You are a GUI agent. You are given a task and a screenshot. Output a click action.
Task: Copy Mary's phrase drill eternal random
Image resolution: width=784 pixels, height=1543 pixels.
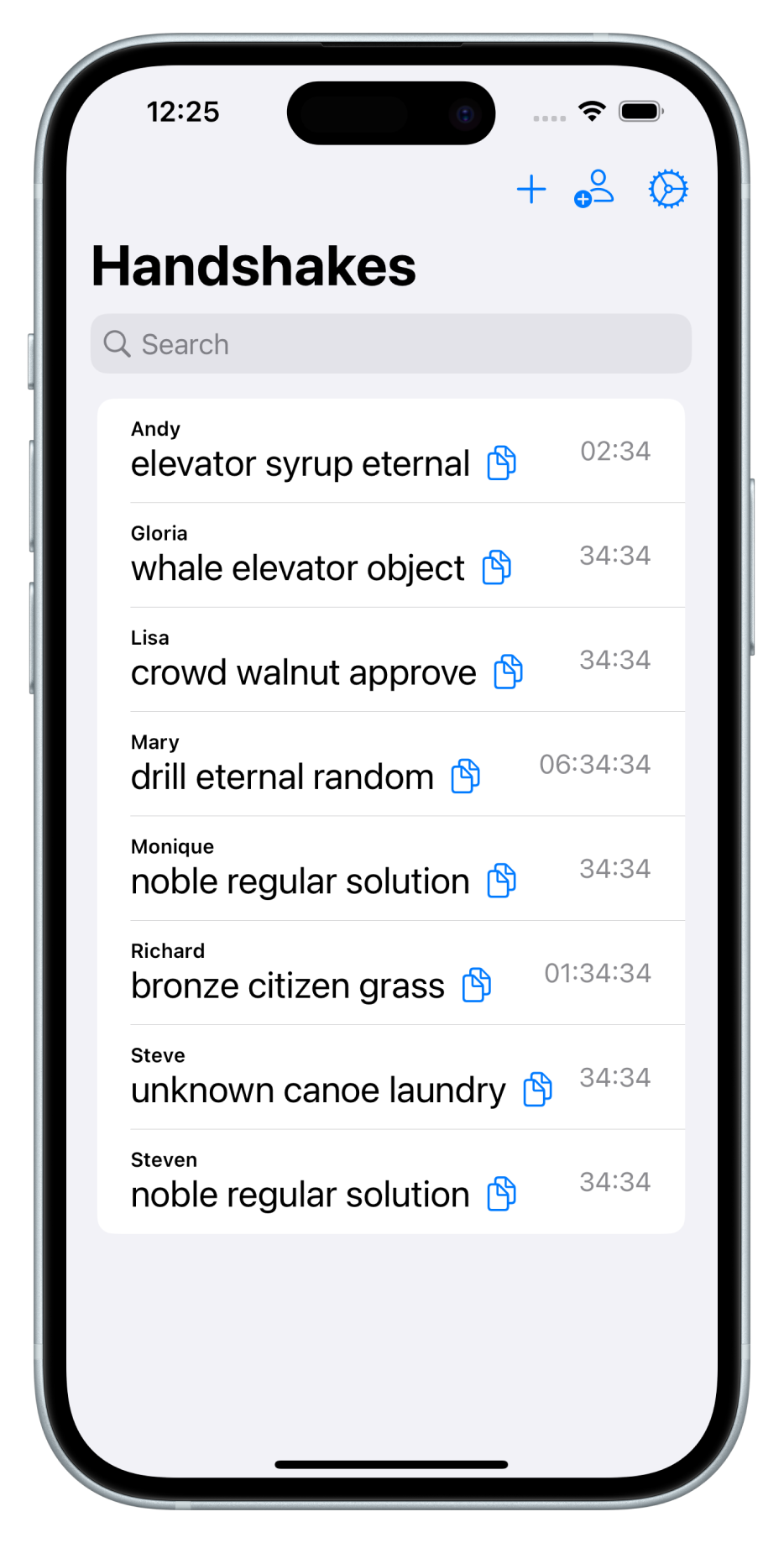pyautogui.click(x=465, y=776)
